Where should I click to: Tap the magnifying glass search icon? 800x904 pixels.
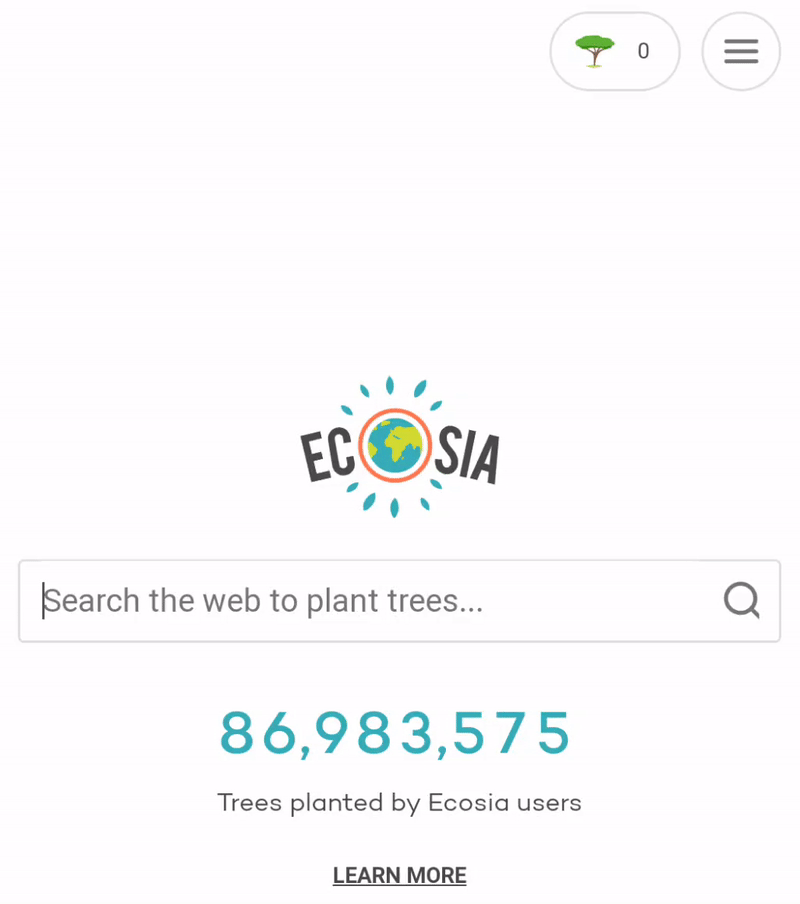coord(741,601)
